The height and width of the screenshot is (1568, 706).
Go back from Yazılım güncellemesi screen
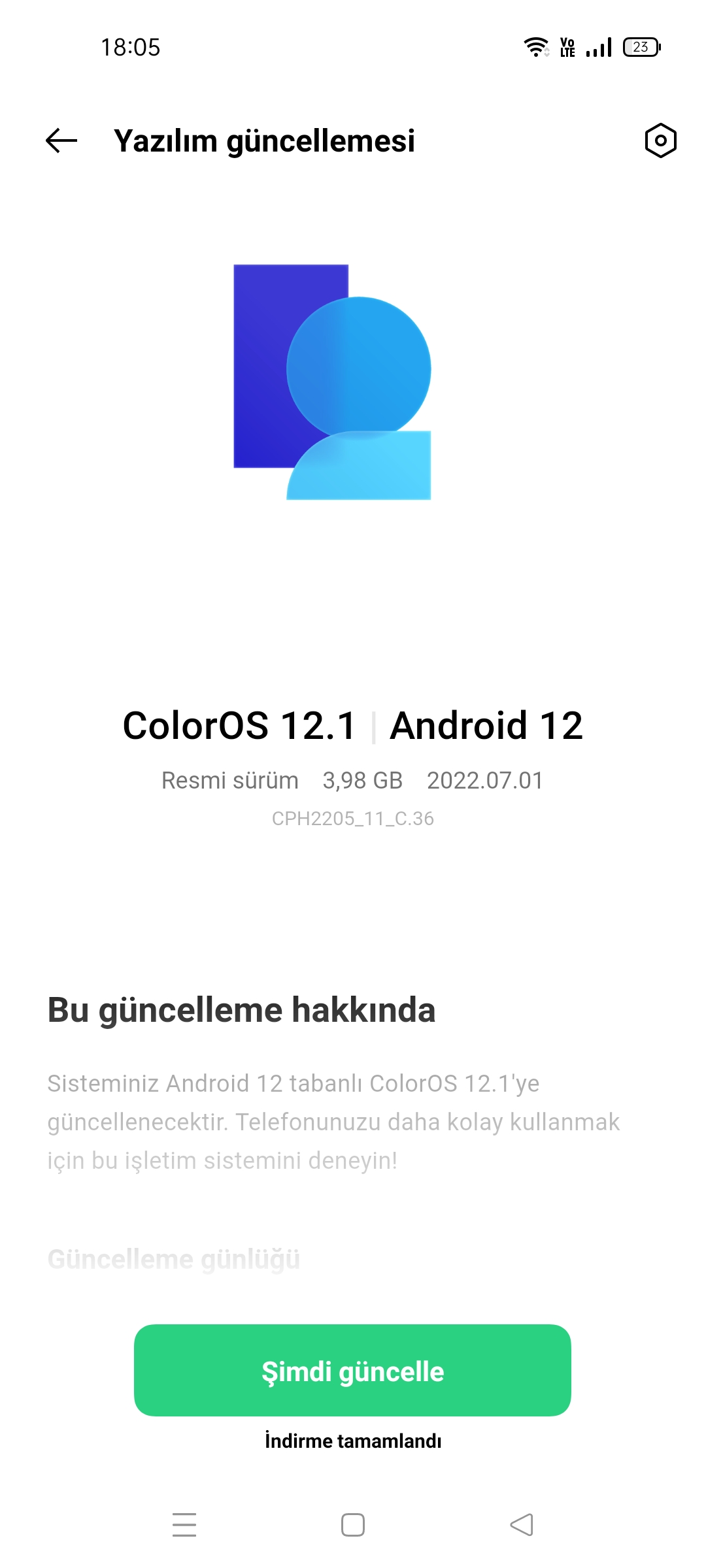(x=61, y=140)
